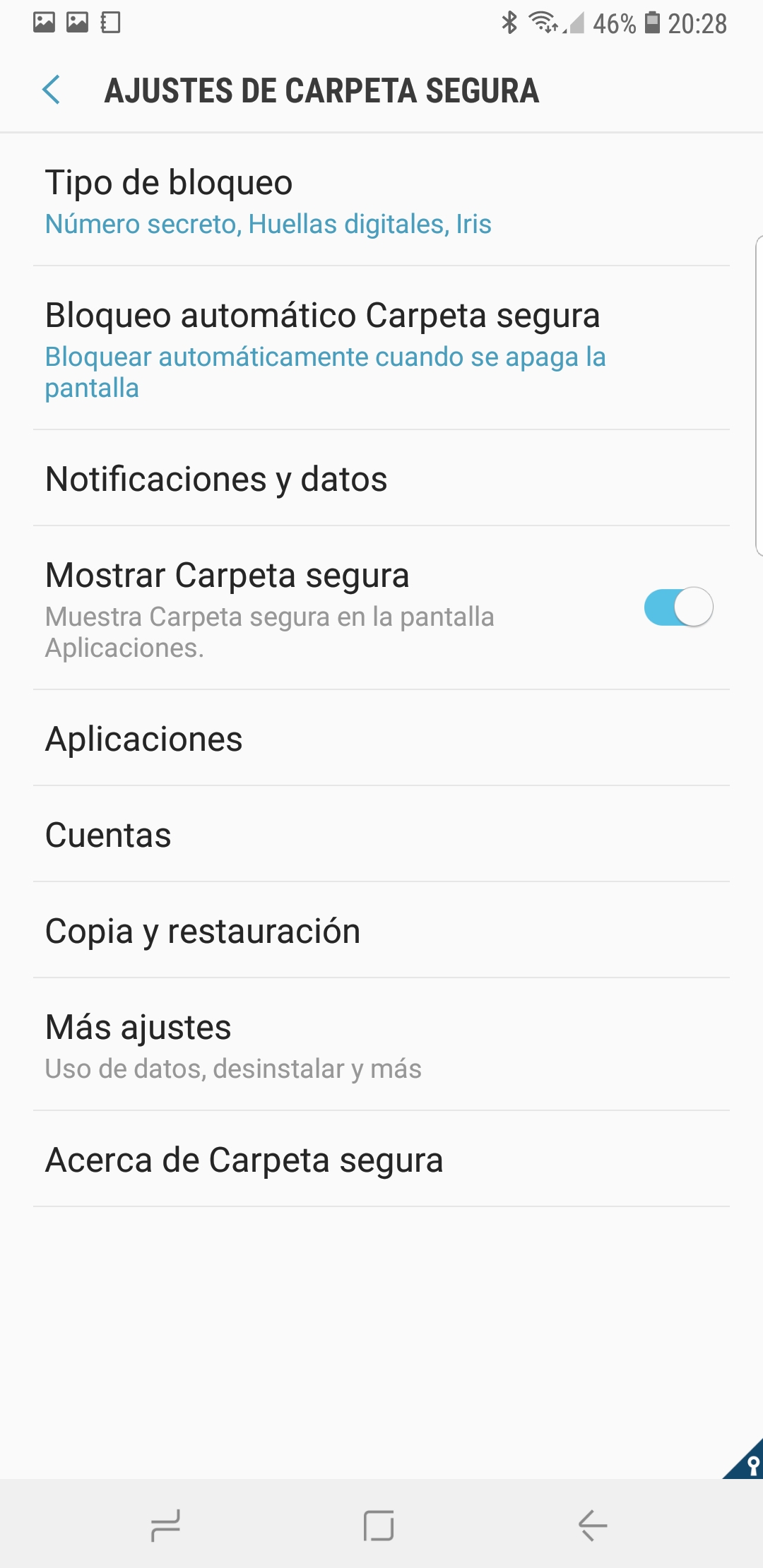Toggle Mostrar Carpeta segura switch

(x=678, y=607)
